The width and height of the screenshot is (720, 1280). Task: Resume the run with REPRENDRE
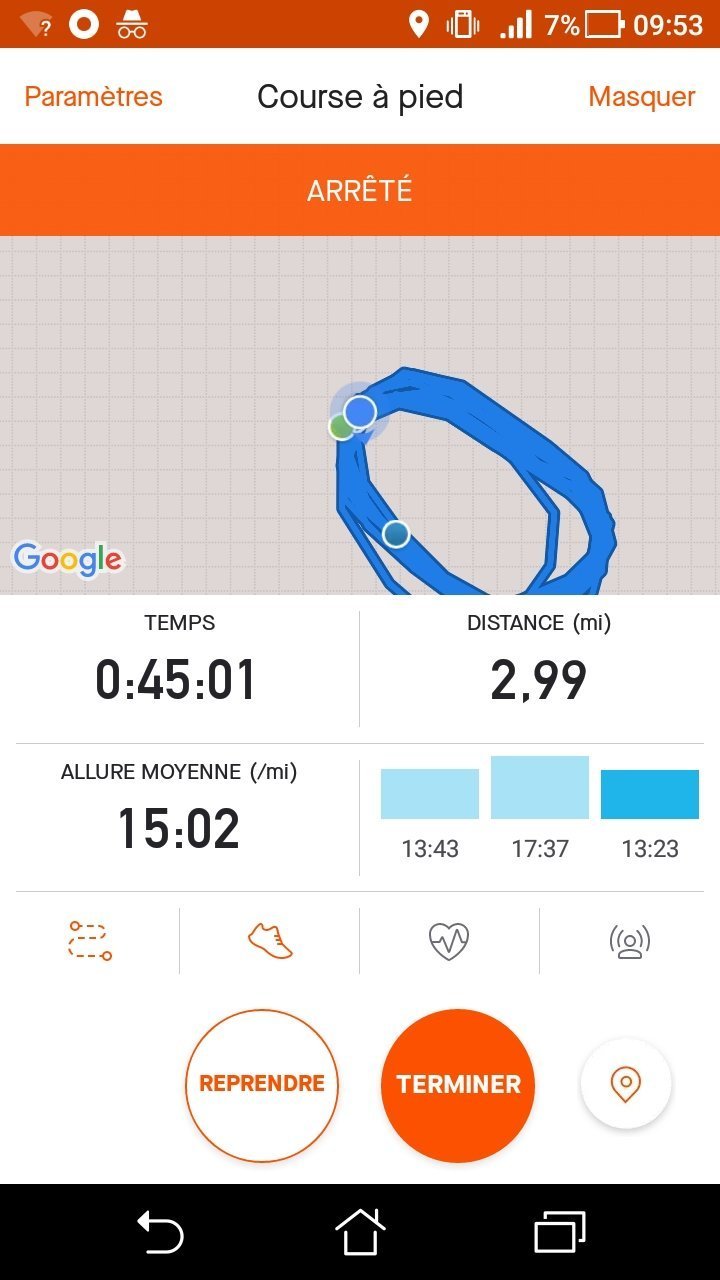pyautogui.click(x=262, y=1084)
